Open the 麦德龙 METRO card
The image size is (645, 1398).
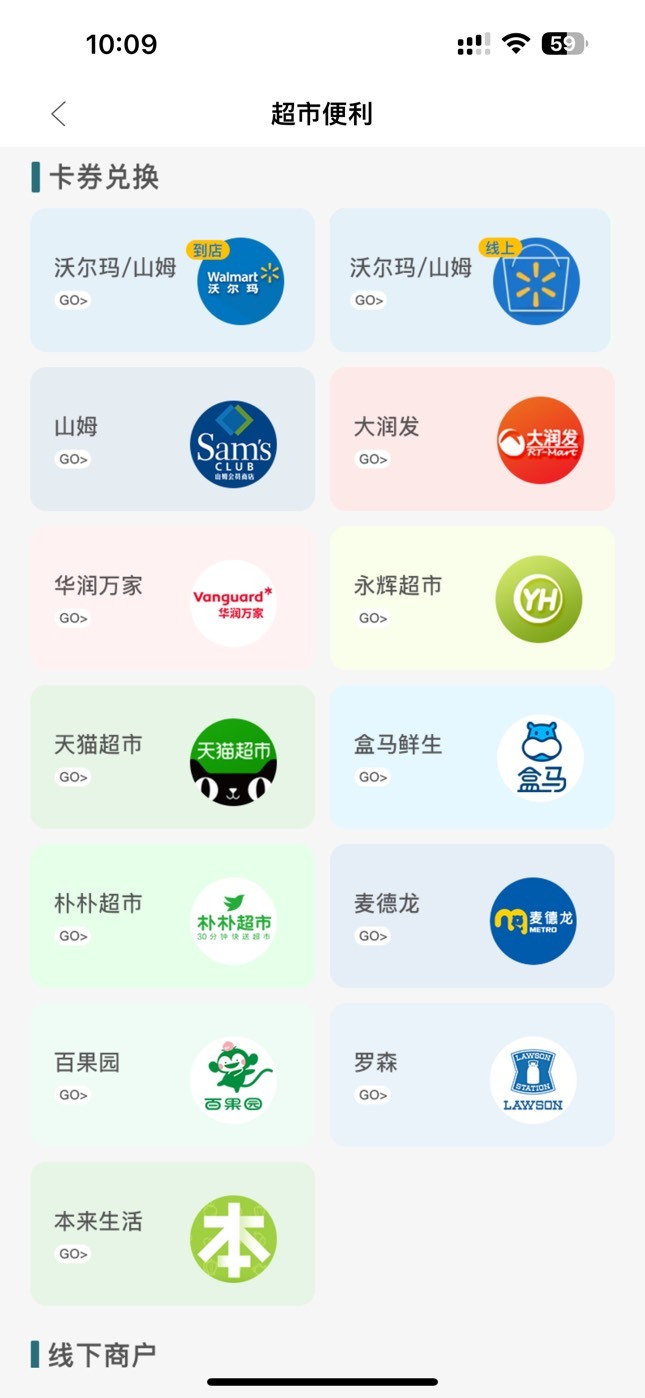click(472, 916)
